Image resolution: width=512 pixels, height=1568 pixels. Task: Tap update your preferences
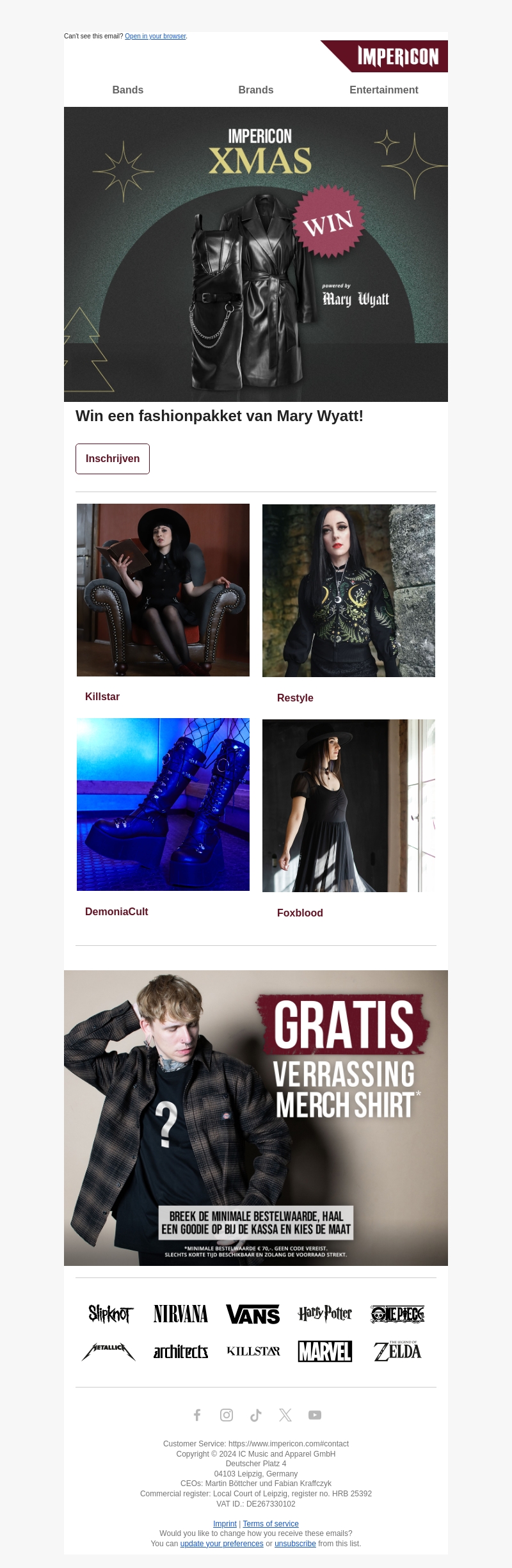221,1544
